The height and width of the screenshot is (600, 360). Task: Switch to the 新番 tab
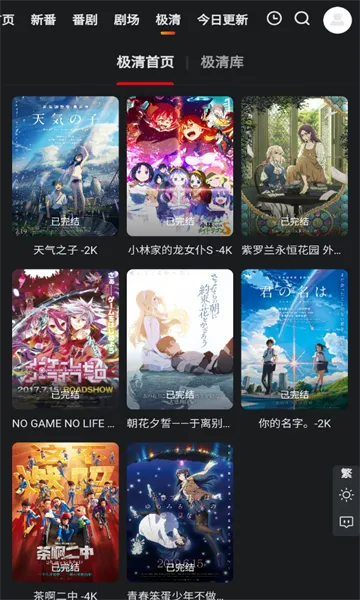[x=43, y=20]
